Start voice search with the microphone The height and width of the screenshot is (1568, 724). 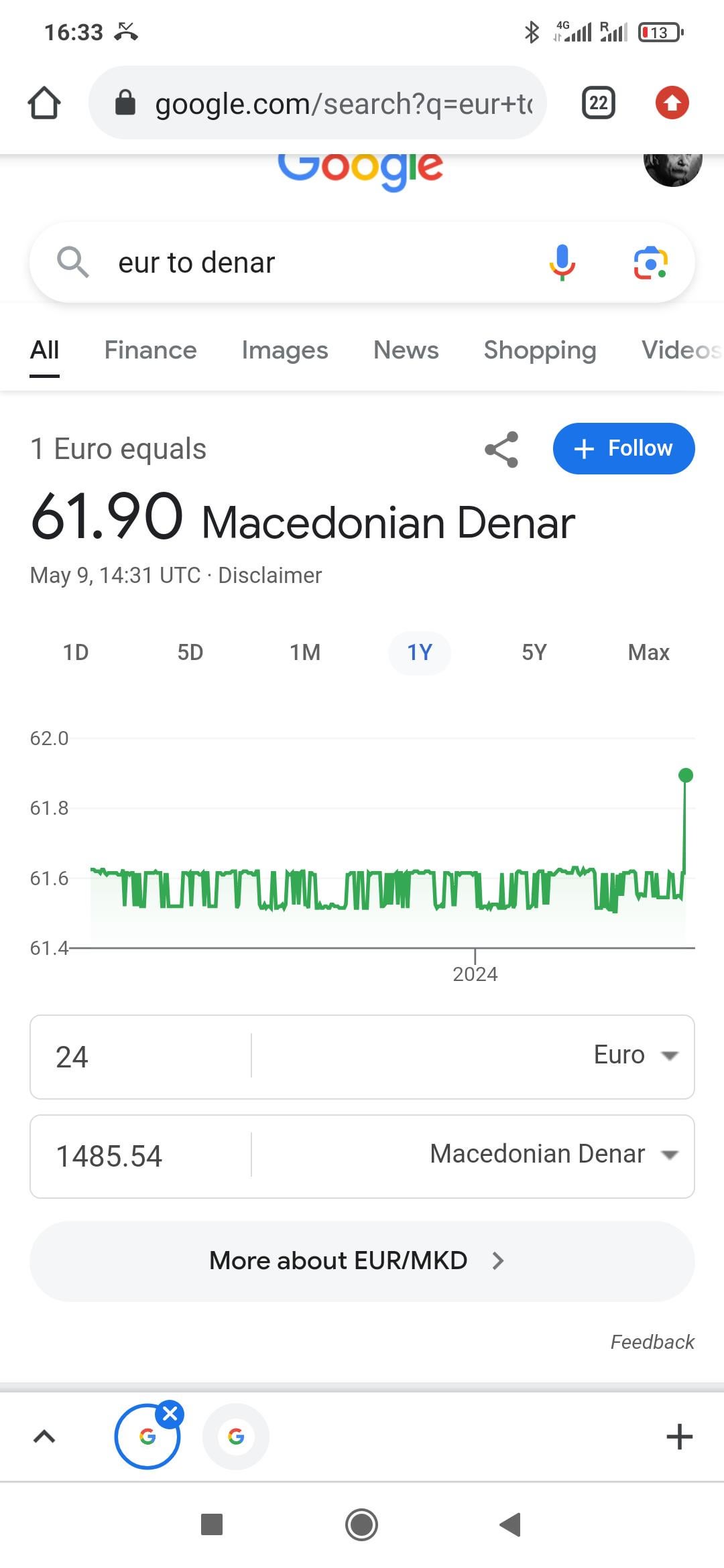pos(562,262)
